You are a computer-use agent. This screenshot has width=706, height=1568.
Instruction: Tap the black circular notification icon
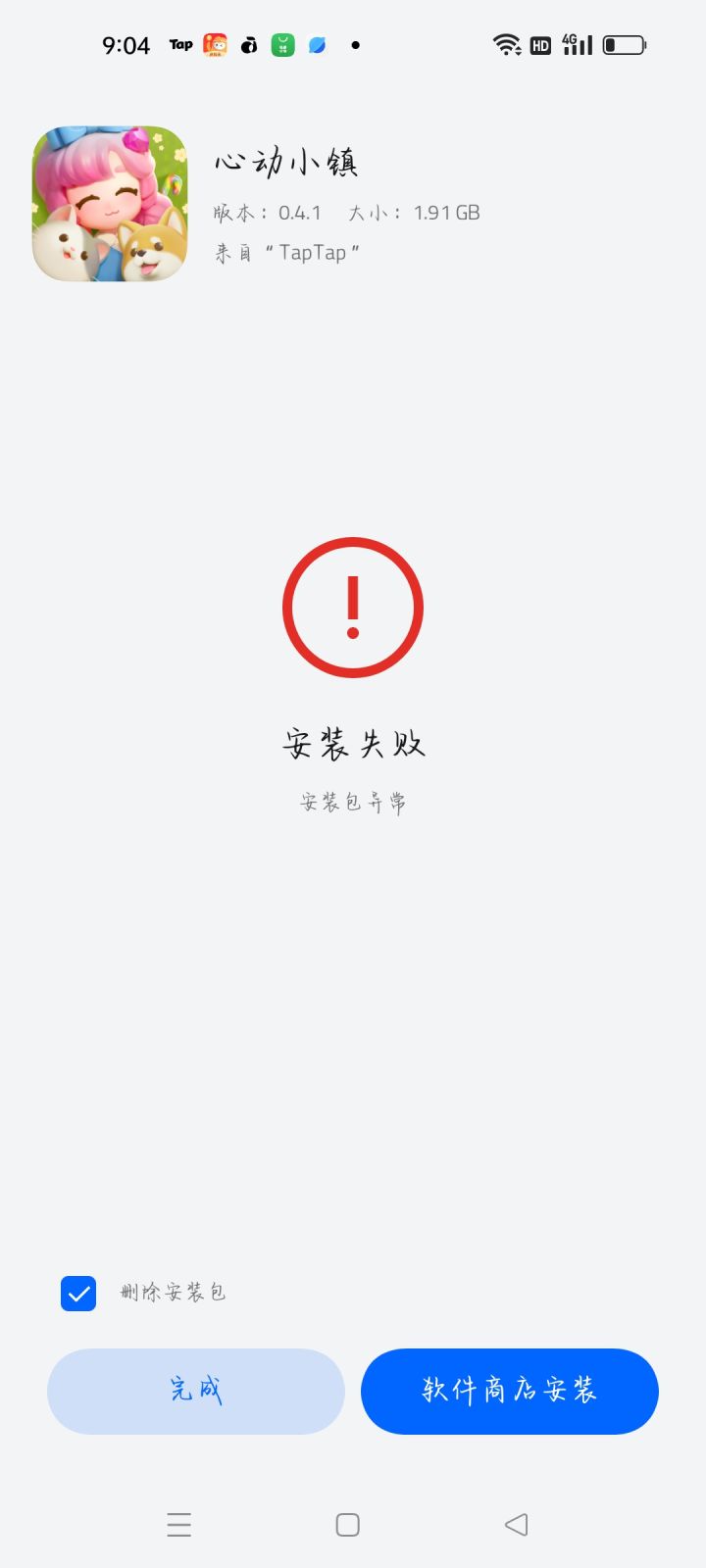pos(356,44)
